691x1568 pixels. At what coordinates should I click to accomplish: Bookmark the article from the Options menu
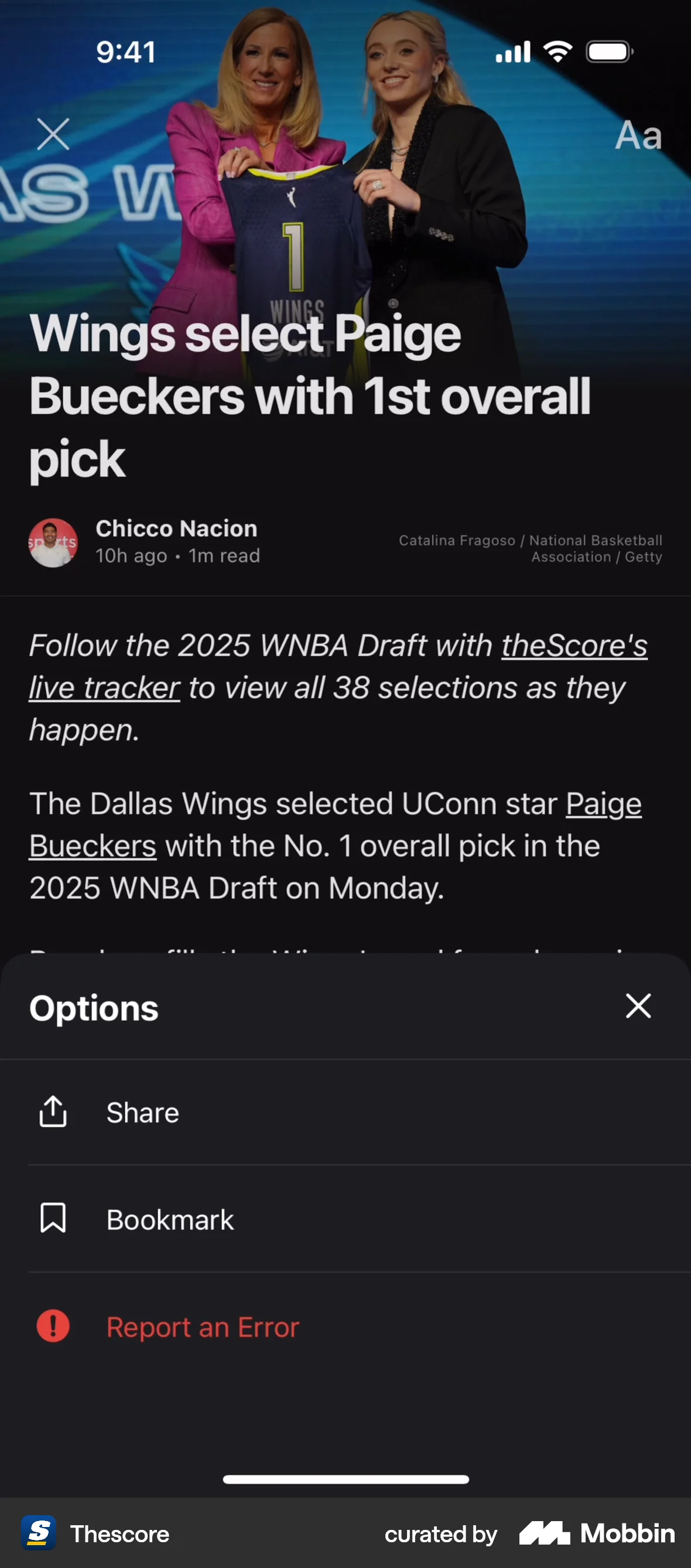[170, 1219]
